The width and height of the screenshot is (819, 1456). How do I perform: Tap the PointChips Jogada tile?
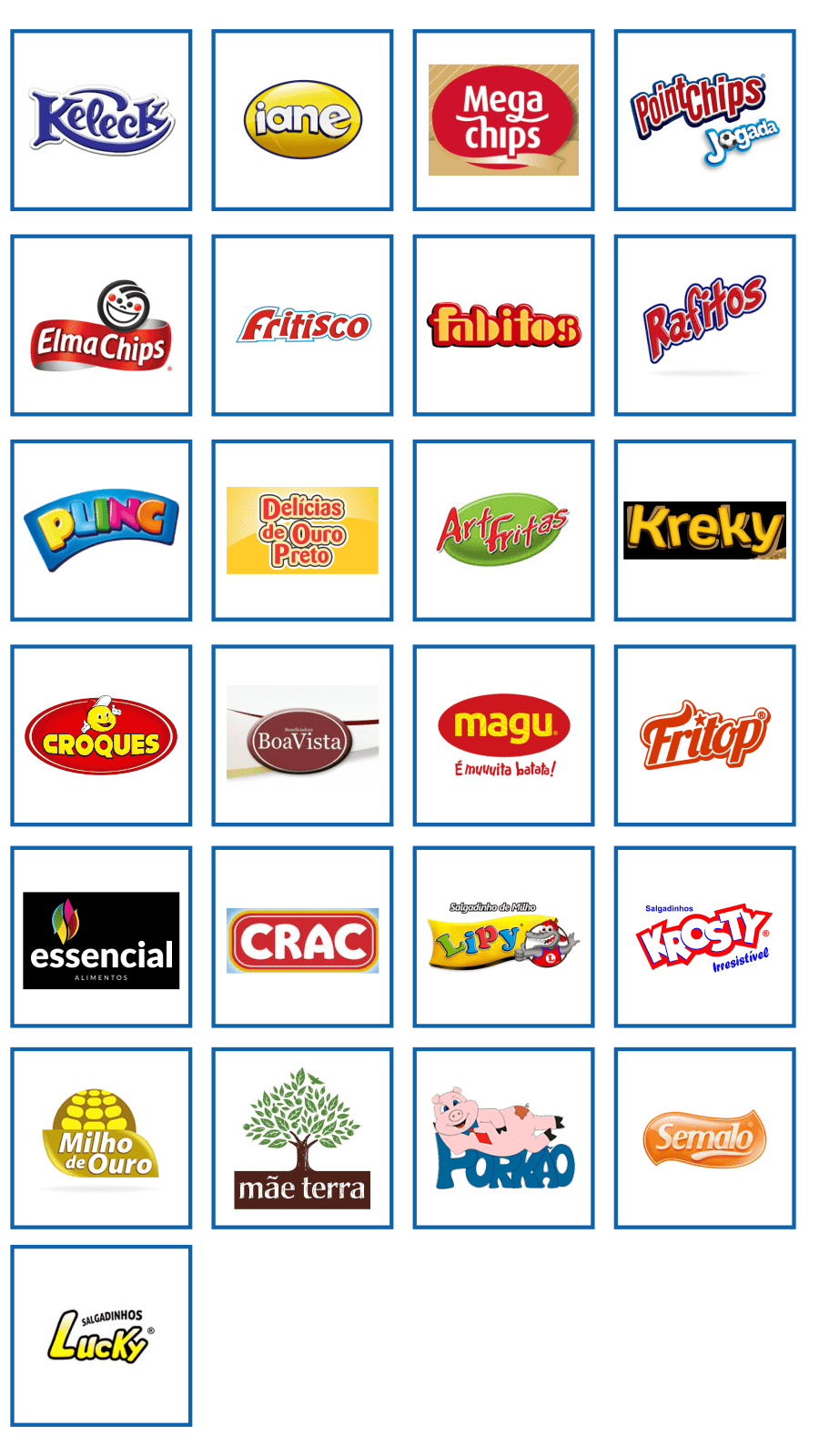[704, 120]
